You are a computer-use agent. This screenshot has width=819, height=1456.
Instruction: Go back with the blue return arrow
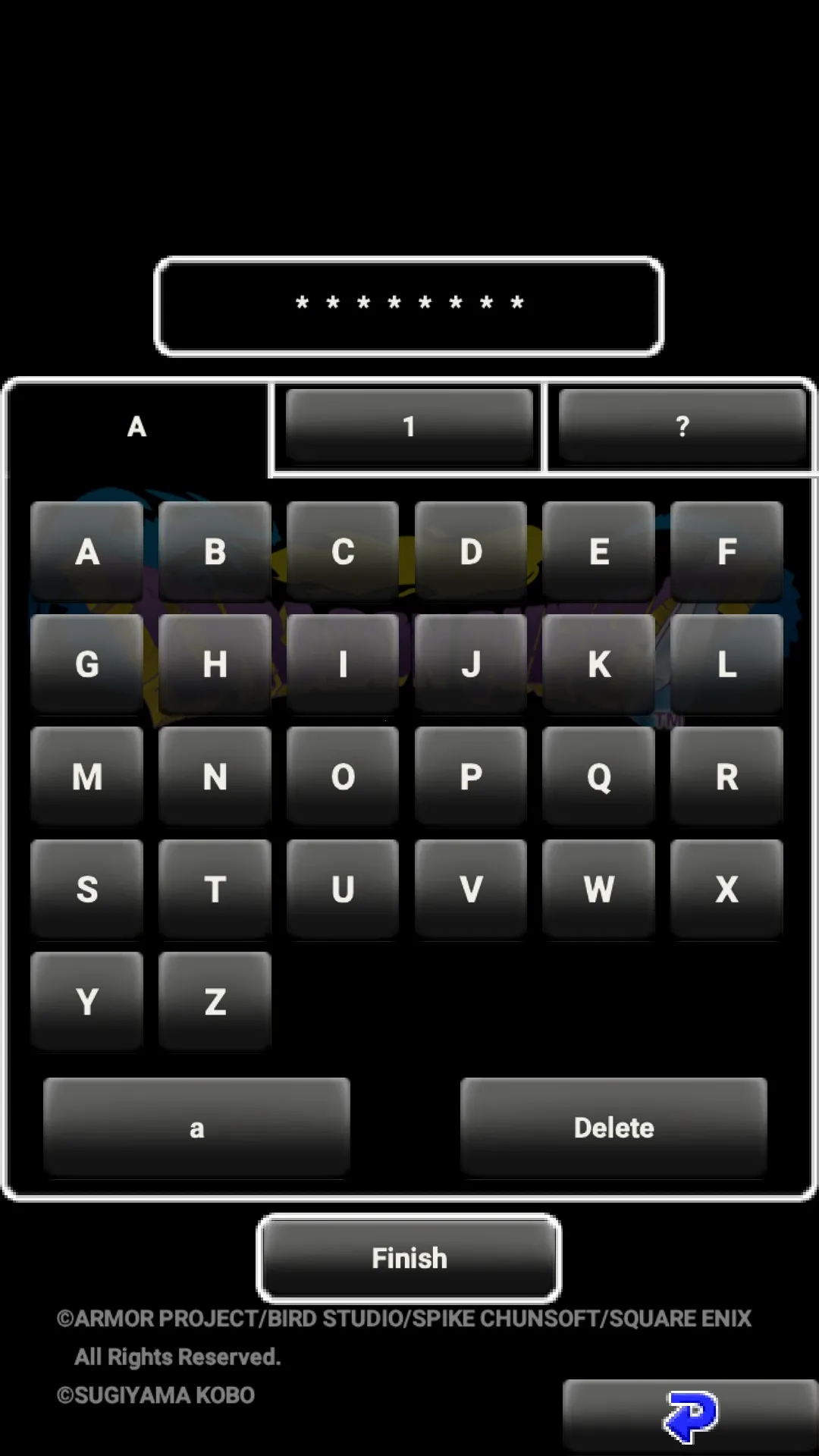[x=690, y=1416]
